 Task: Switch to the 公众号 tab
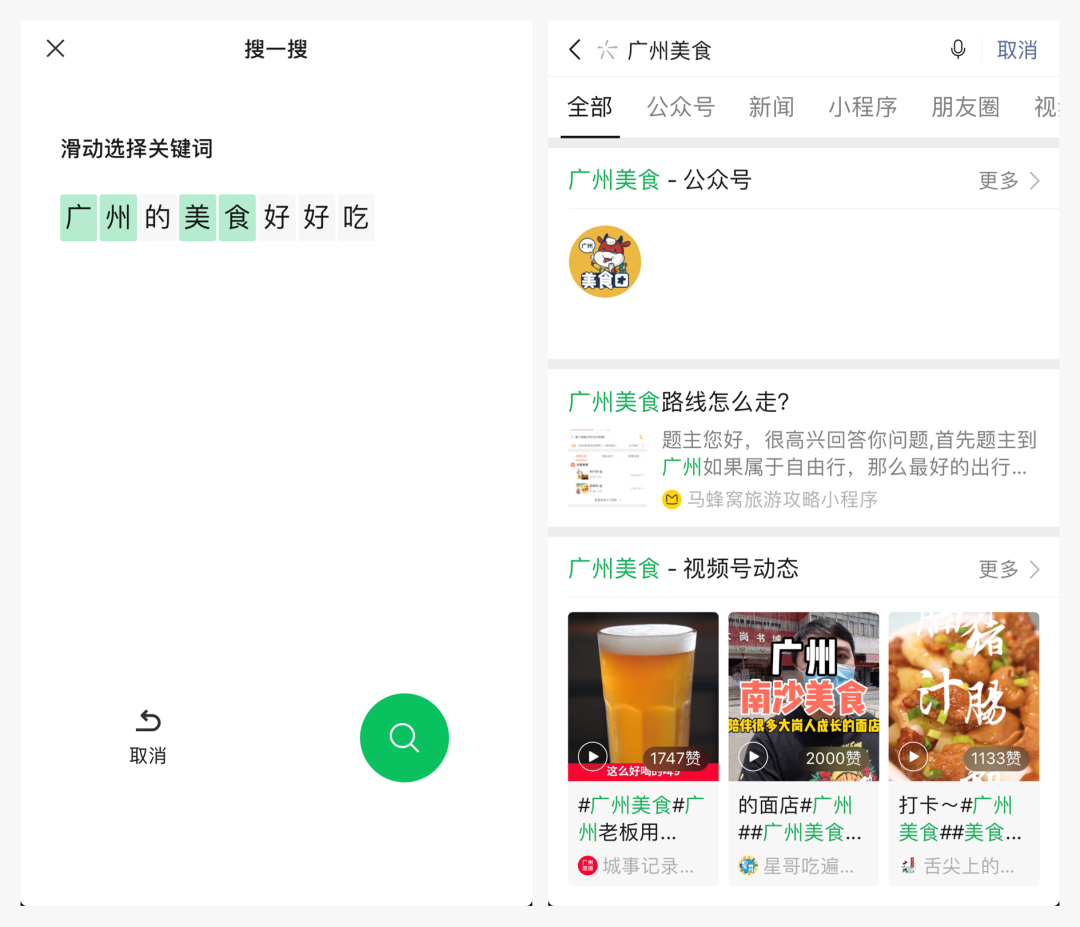point(680,107)
